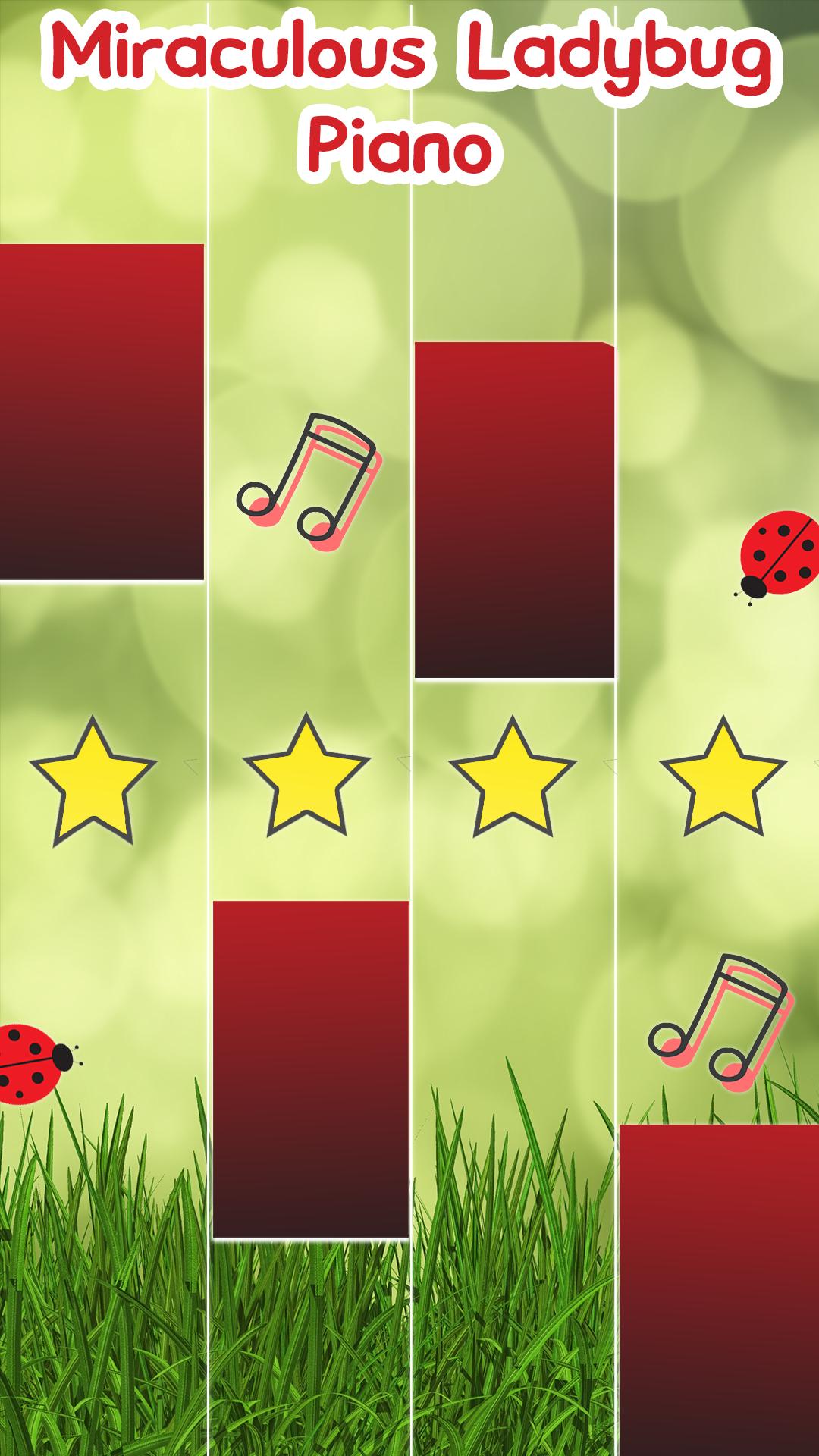819x1456 pixels.
Task: Select the third yellow star
Action: coord(512,781)
